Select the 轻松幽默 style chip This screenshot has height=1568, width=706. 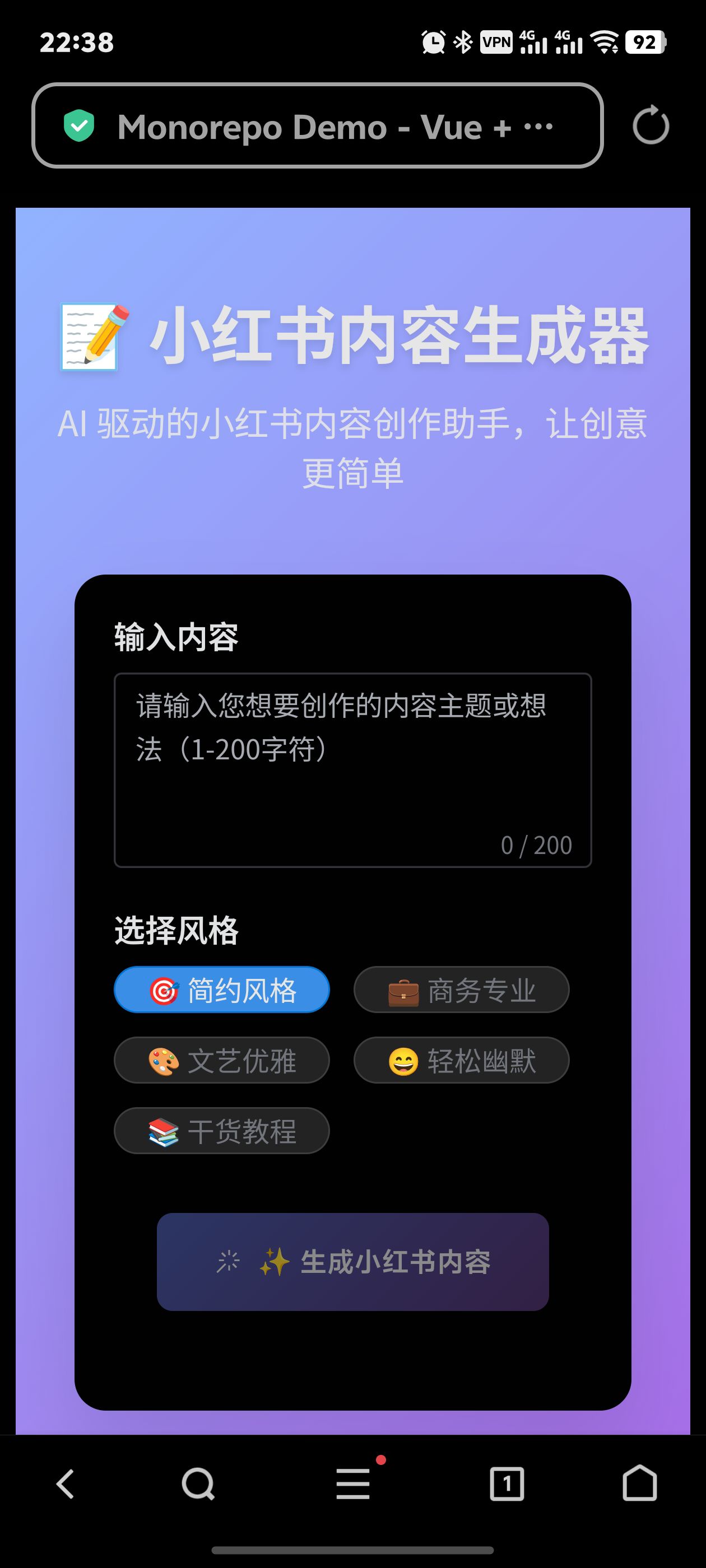tap(461, 1060)
